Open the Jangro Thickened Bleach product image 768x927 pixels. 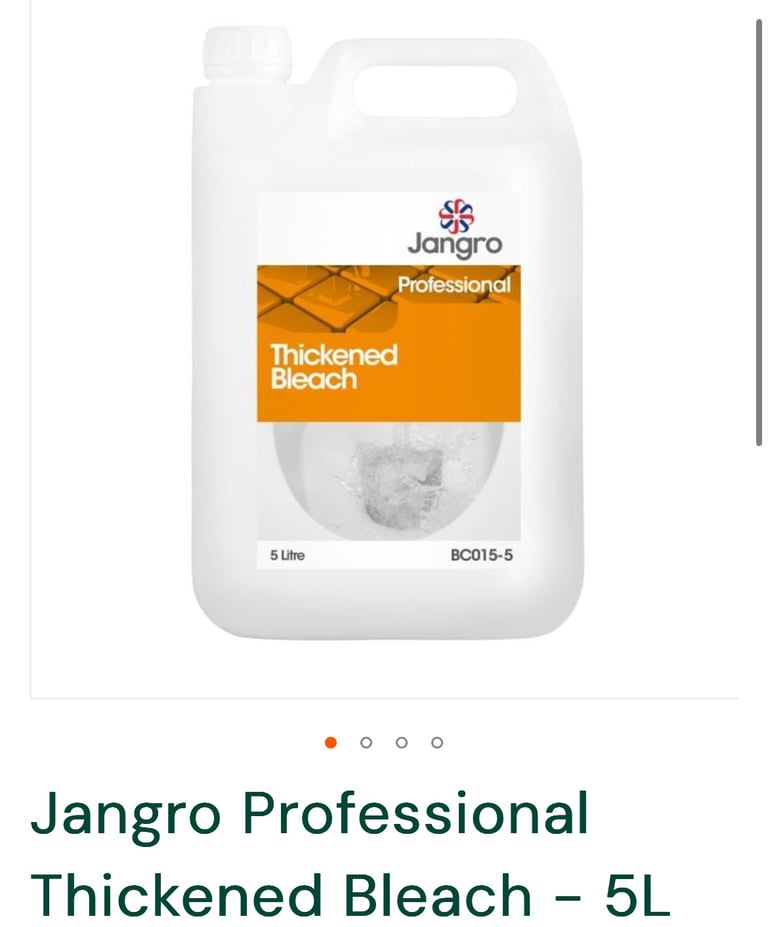388,340
